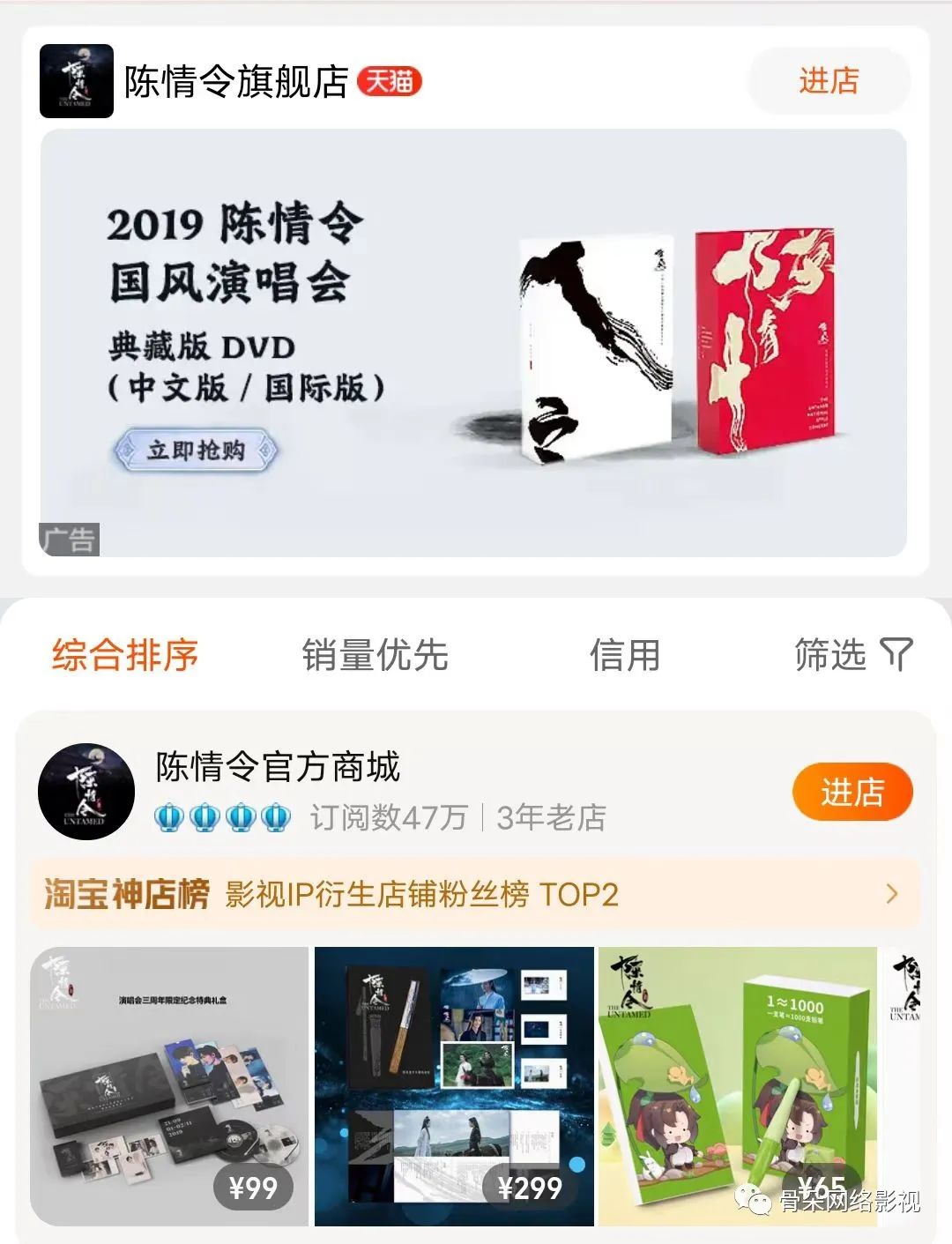
Task: Switch sorting to 信用
Action: (624, 655)
